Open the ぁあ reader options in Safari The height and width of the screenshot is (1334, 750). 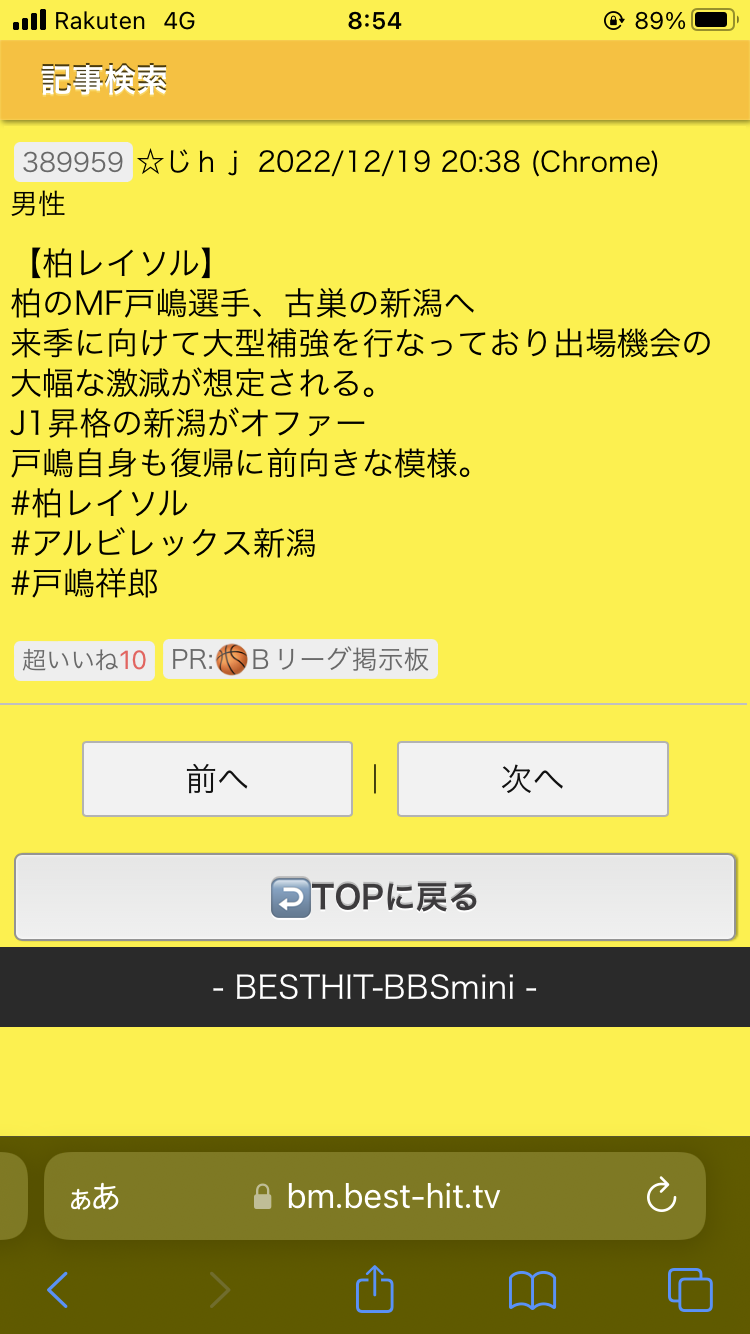[95, 1196]
